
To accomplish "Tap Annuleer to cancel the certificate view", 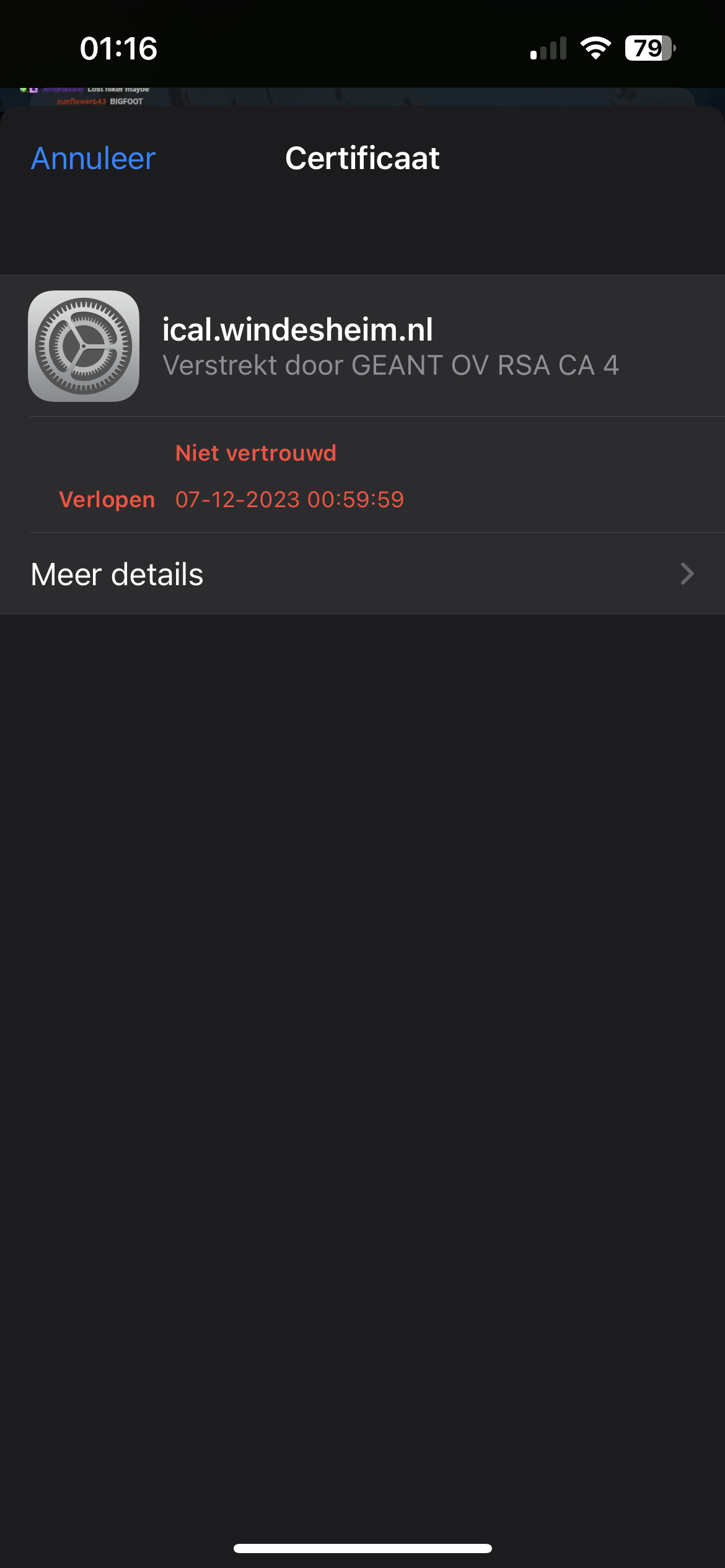I will [x=93, y=159].
